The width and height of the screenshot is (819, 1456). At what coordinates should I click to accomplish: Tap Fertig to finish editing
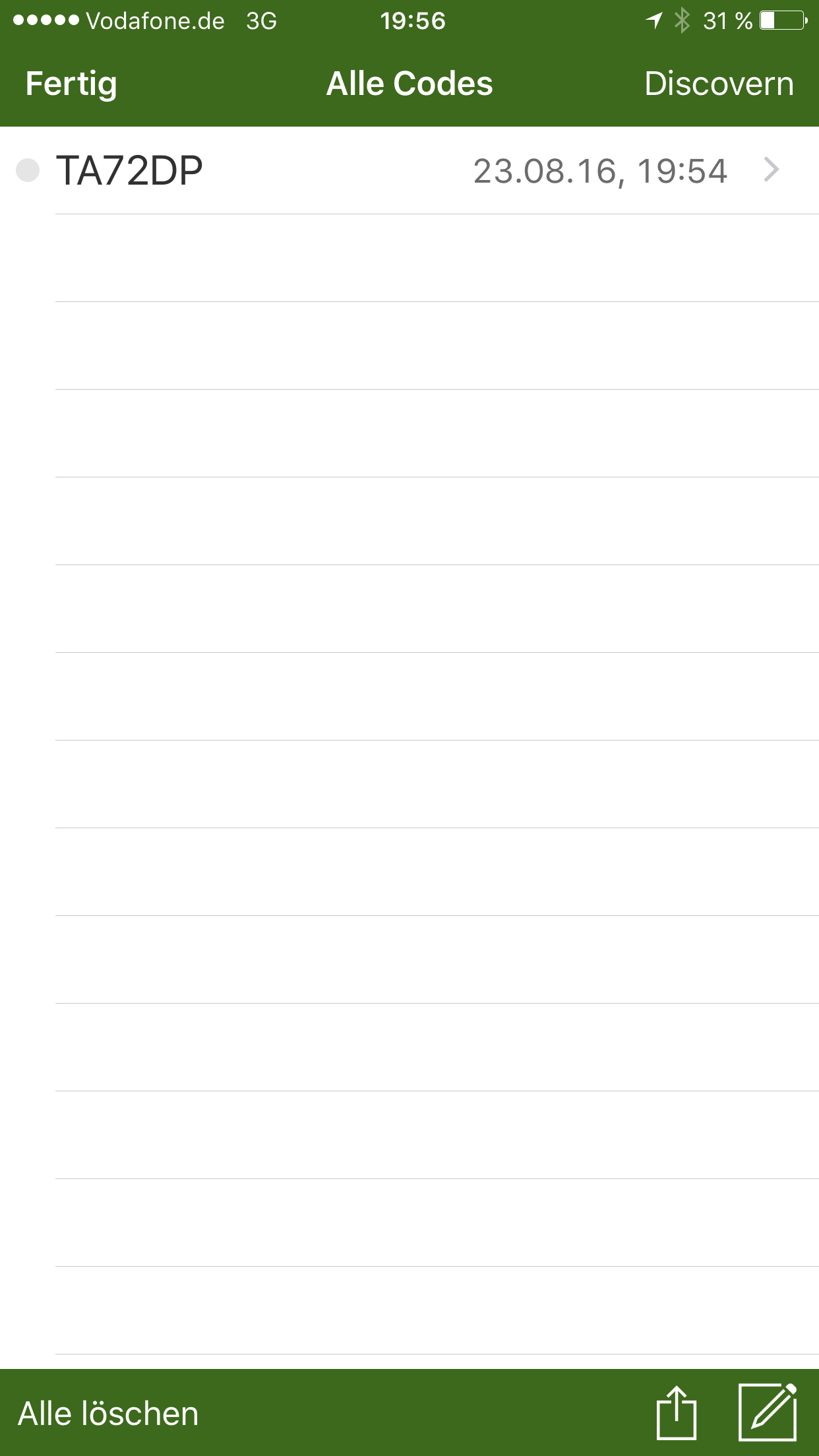[71, 84]
